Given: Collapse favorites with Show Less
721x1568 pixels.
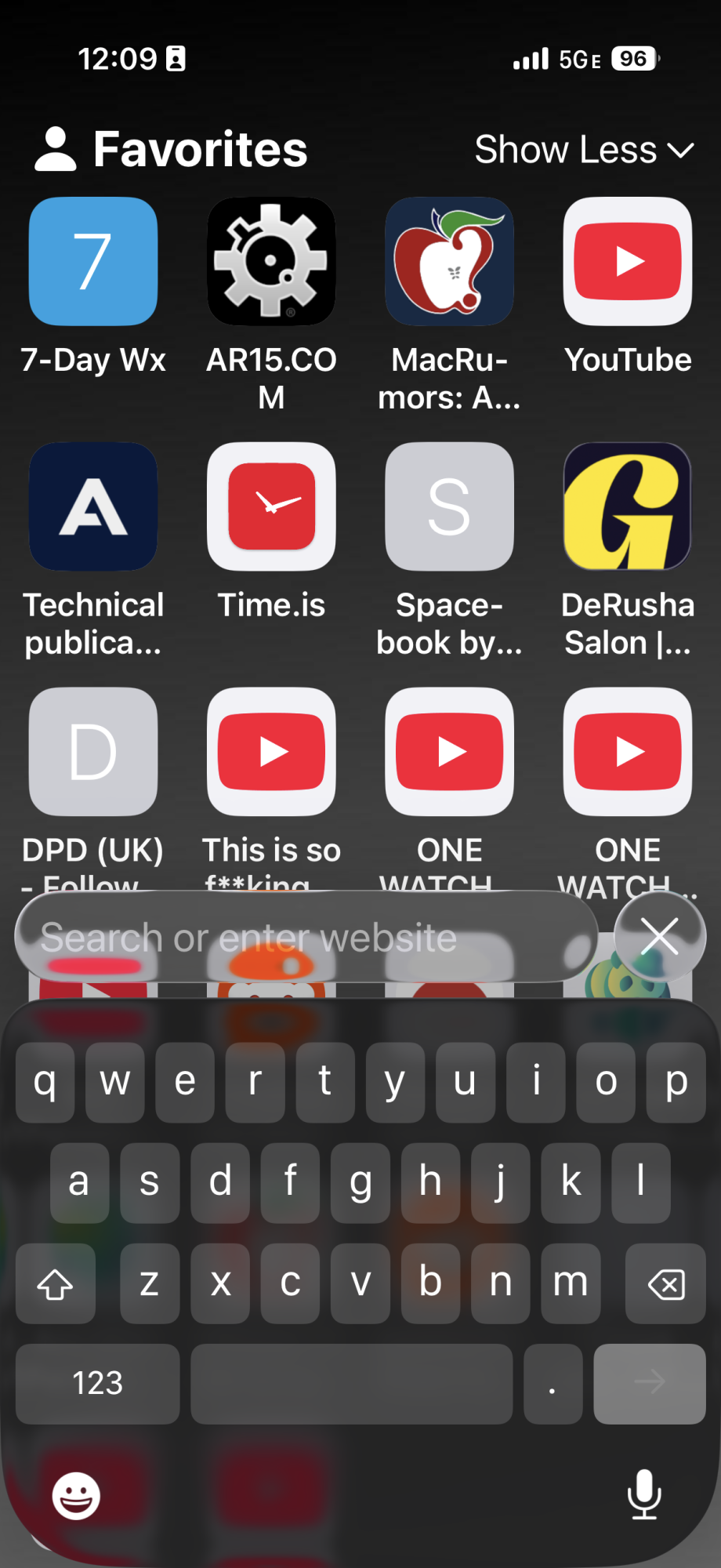Looking at the screenshot, I should pyautogui.click(x=584, y=150).
